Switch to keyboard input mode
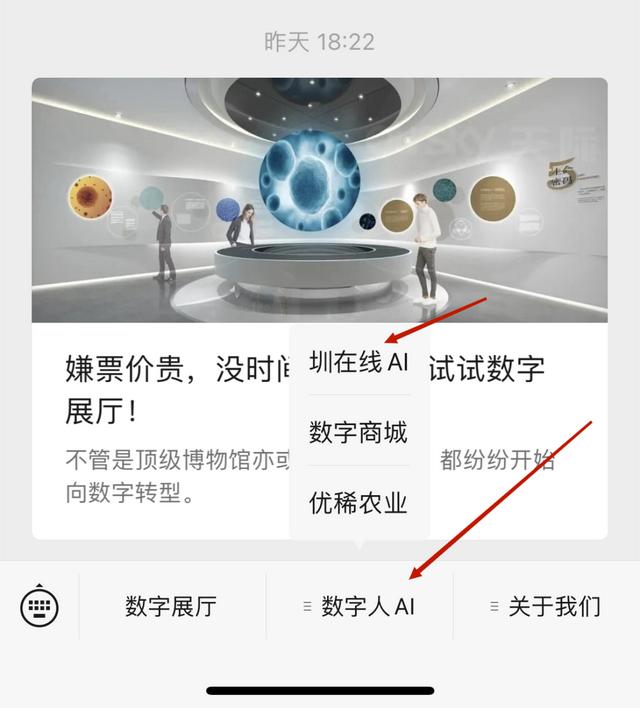 pyautogui.click(x=40, y=606)
